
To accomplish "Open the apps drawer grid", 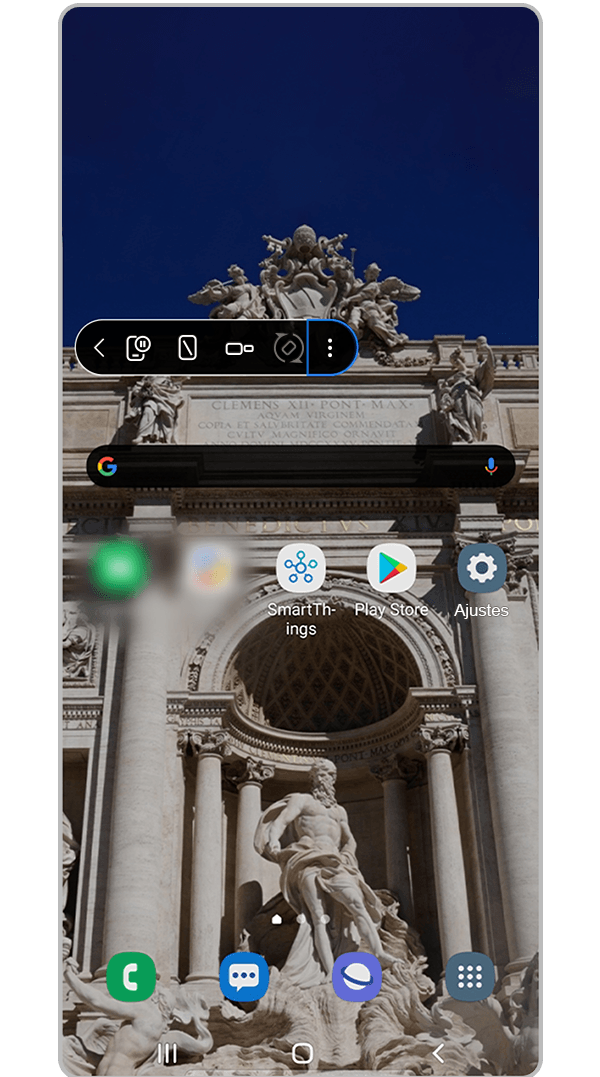I will point(470,976).
